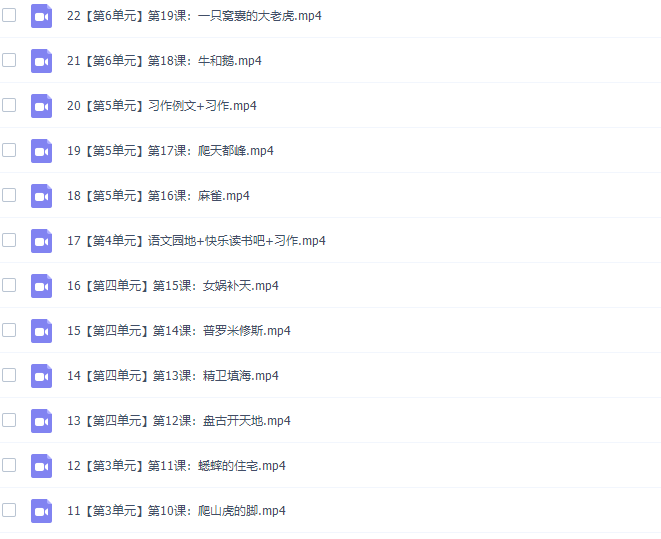
Task: Check the box beside 18 麻雀.mp4
Action: coord(9,195)
